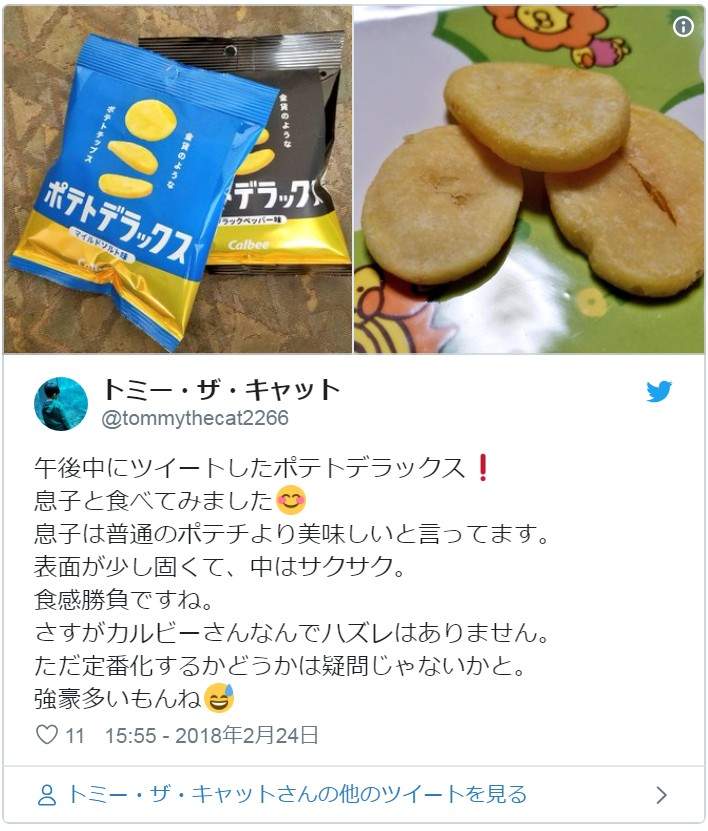Like this tweet with heart icon
This screenshot has height=831, width=708.
point(47,735)
